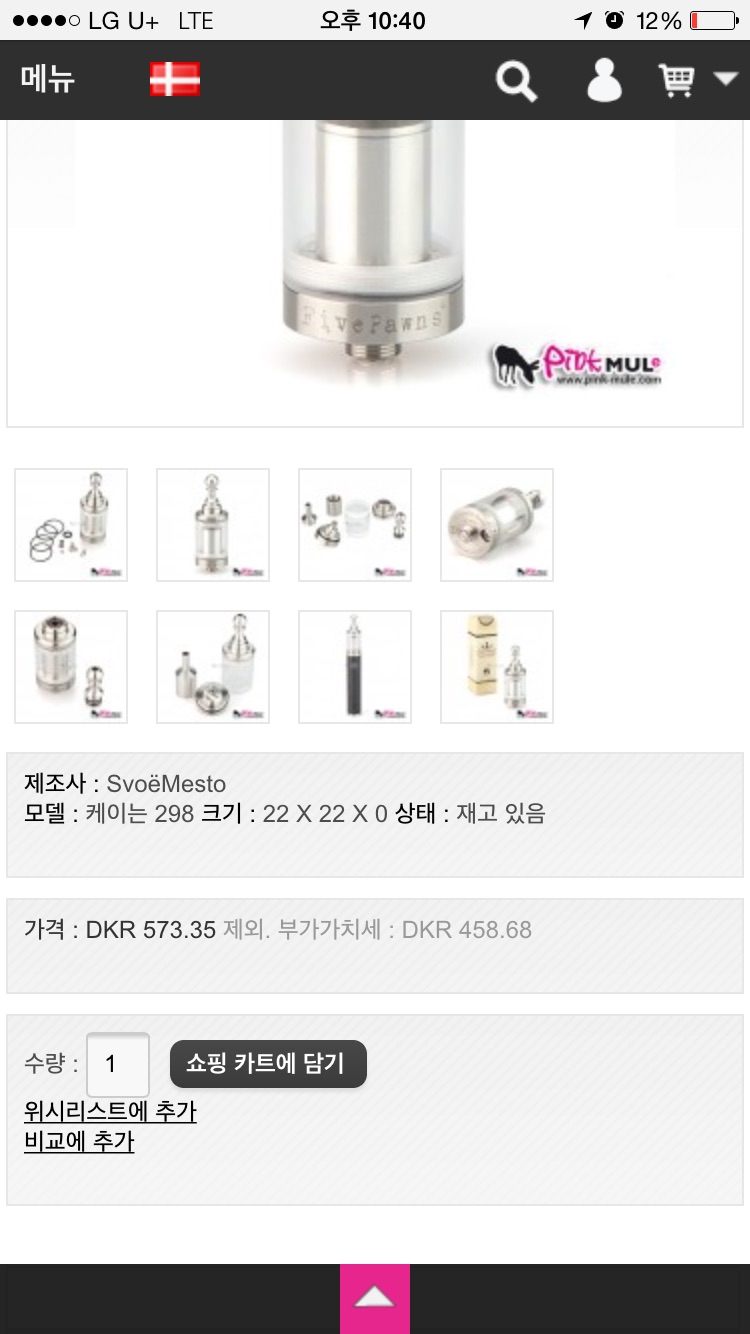Image resolution: width=750 pixels, height=1334 pixels.
Task: Add item with 쇼핑 카트에 담기
Action: (x=268, y=1063)
